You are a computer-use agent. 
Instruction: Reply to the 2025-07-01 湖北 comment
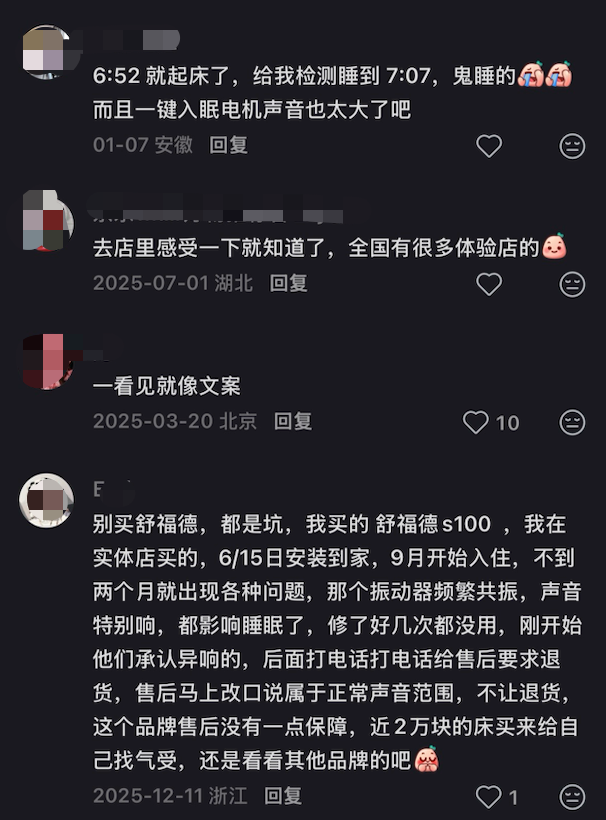click(289, 283)
